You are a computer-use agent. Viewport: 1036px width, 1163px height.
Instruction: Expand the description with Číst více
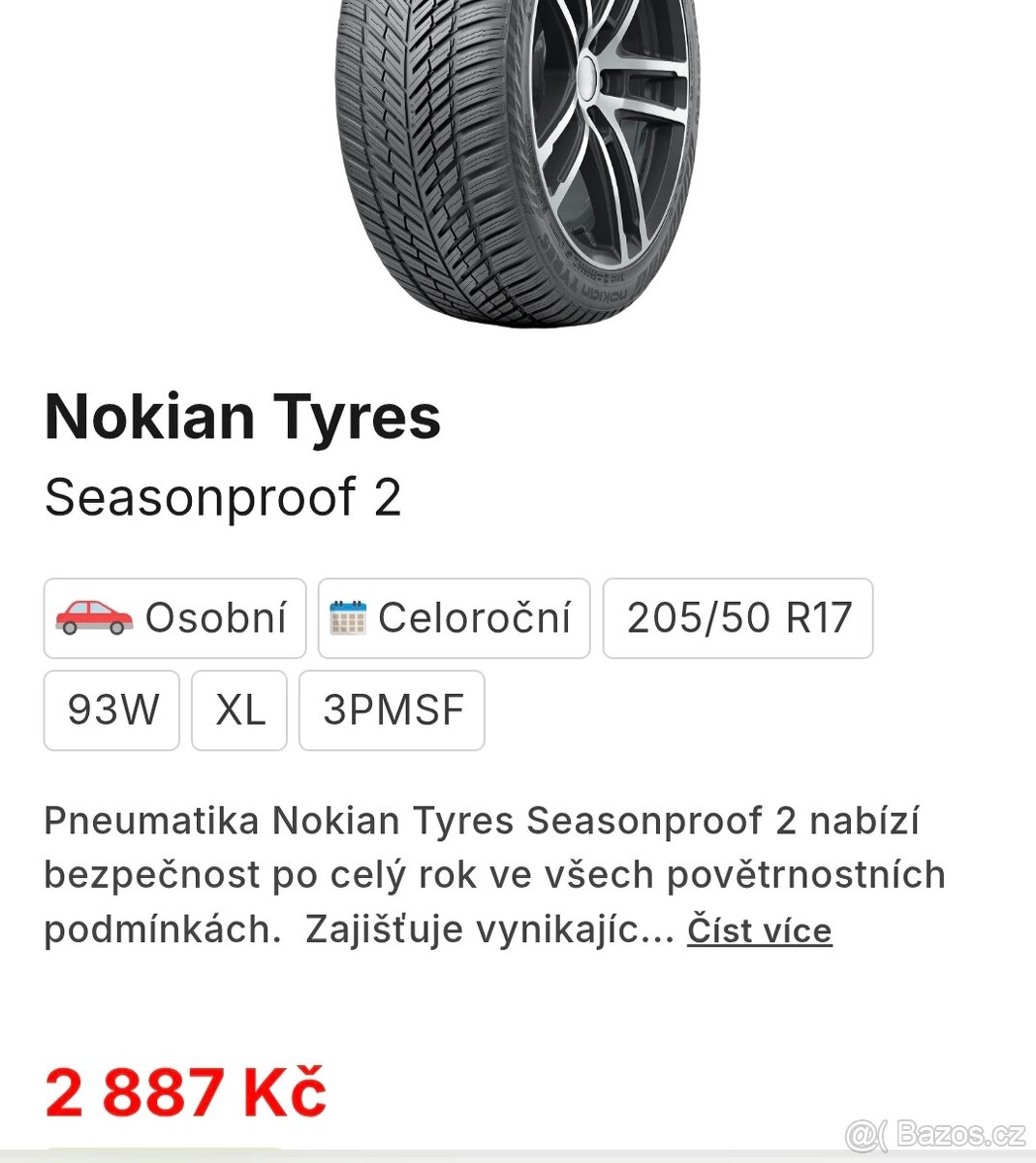point(759,929)
